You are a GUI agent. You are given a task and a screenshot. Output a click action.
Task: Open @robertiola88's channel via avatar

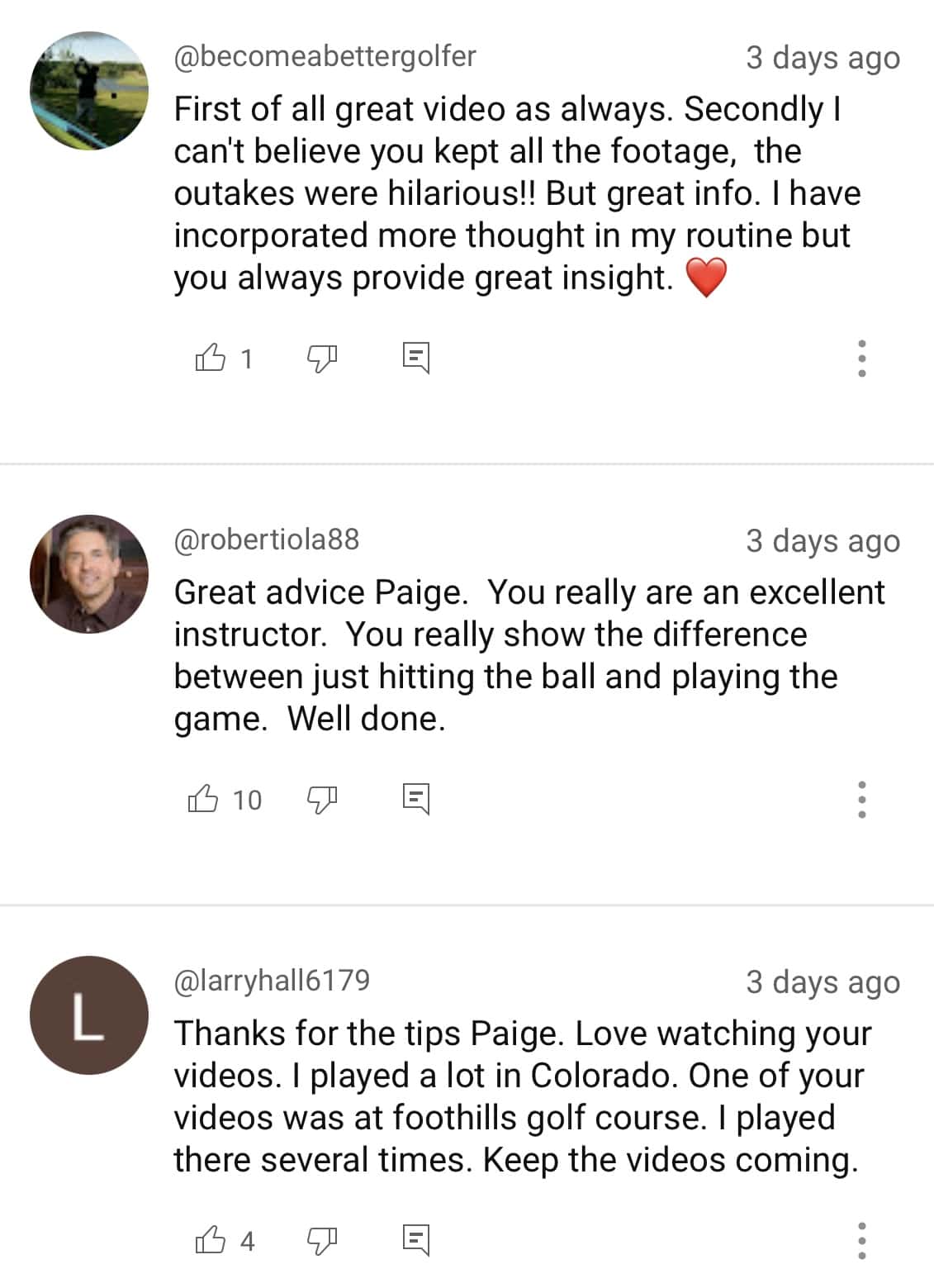click(x=89, y=574)
